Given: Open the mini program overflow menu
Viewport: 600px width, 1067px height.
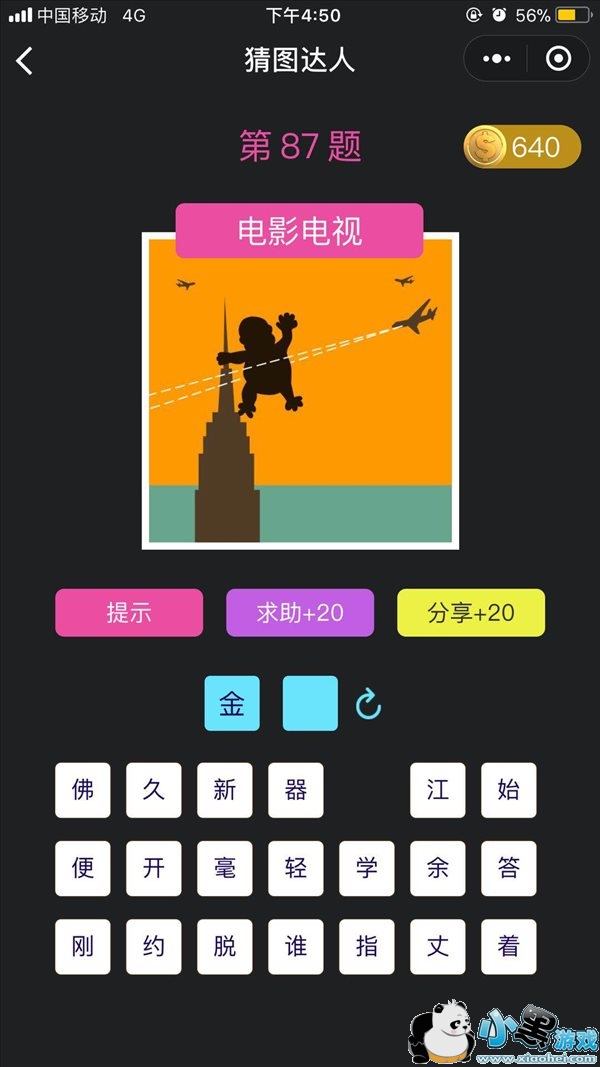Looking at the screenshot, I should [496, 60].
